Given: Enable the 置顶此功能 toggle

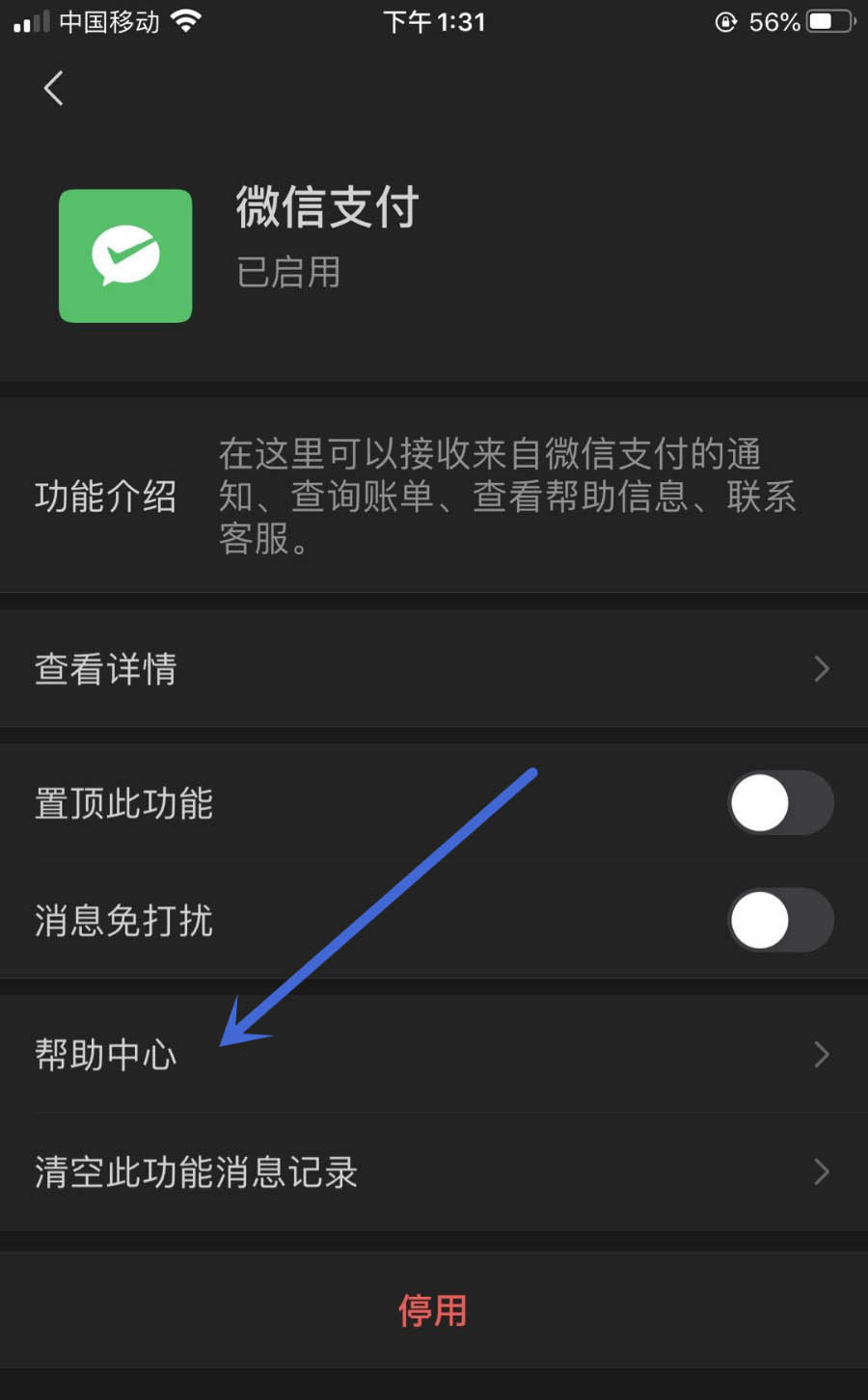Looking at the screenshot, I should coord(781,803).
